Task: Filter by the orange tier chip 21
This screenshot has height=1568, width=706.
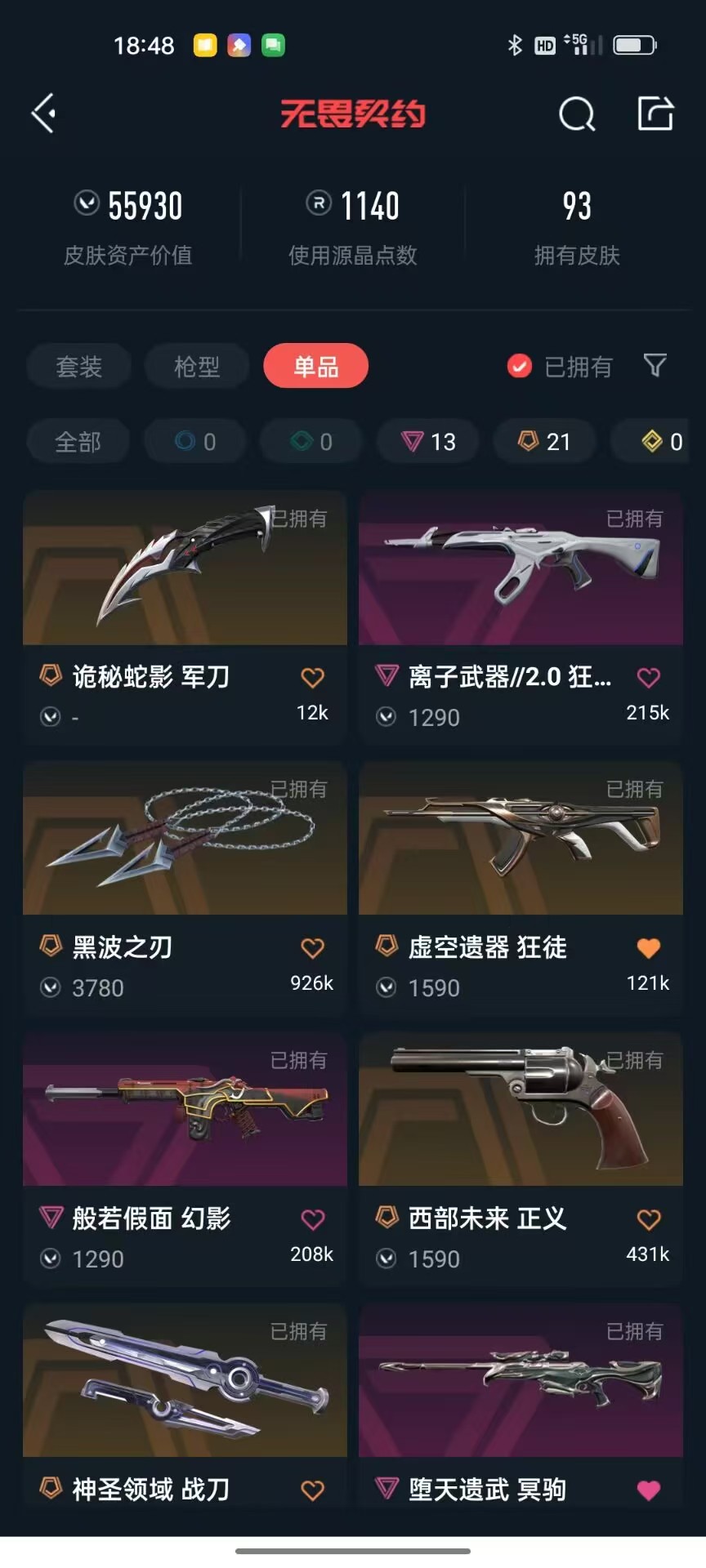Action: pos(544,442)
